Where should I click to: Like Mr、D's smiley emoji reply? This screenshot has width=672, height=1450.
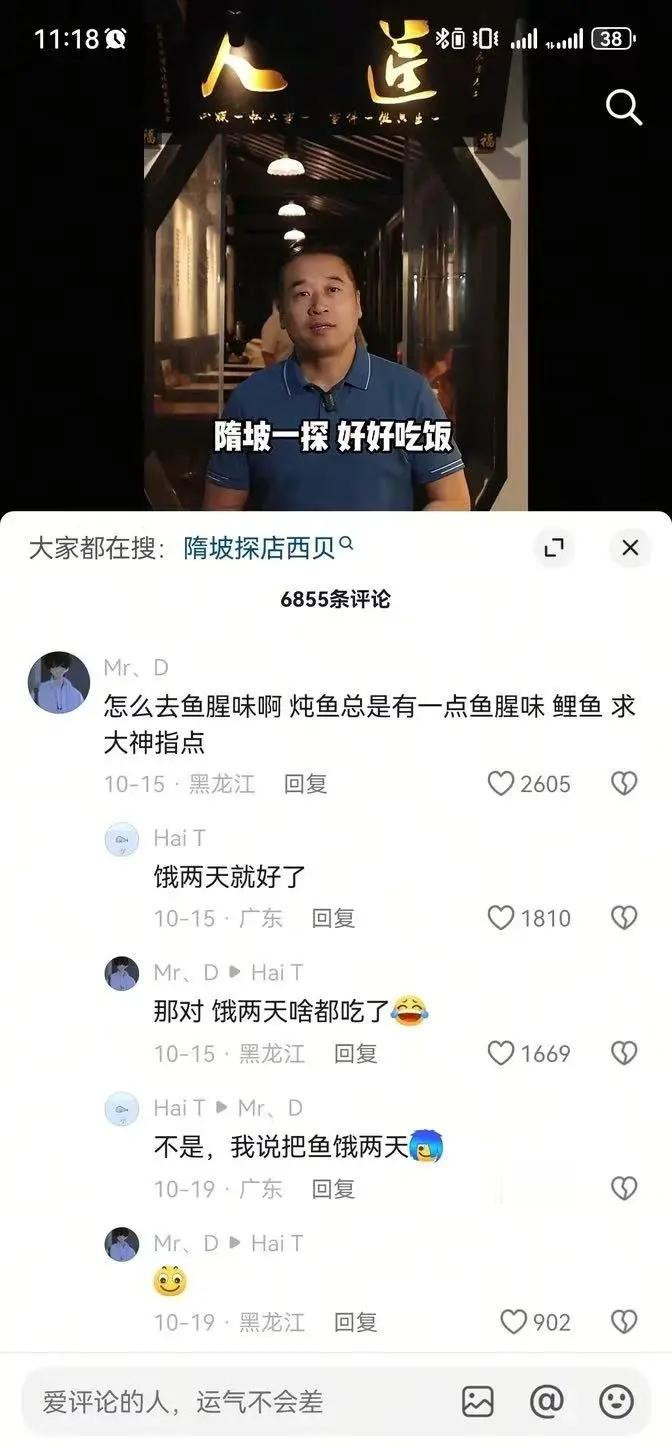513,1322
